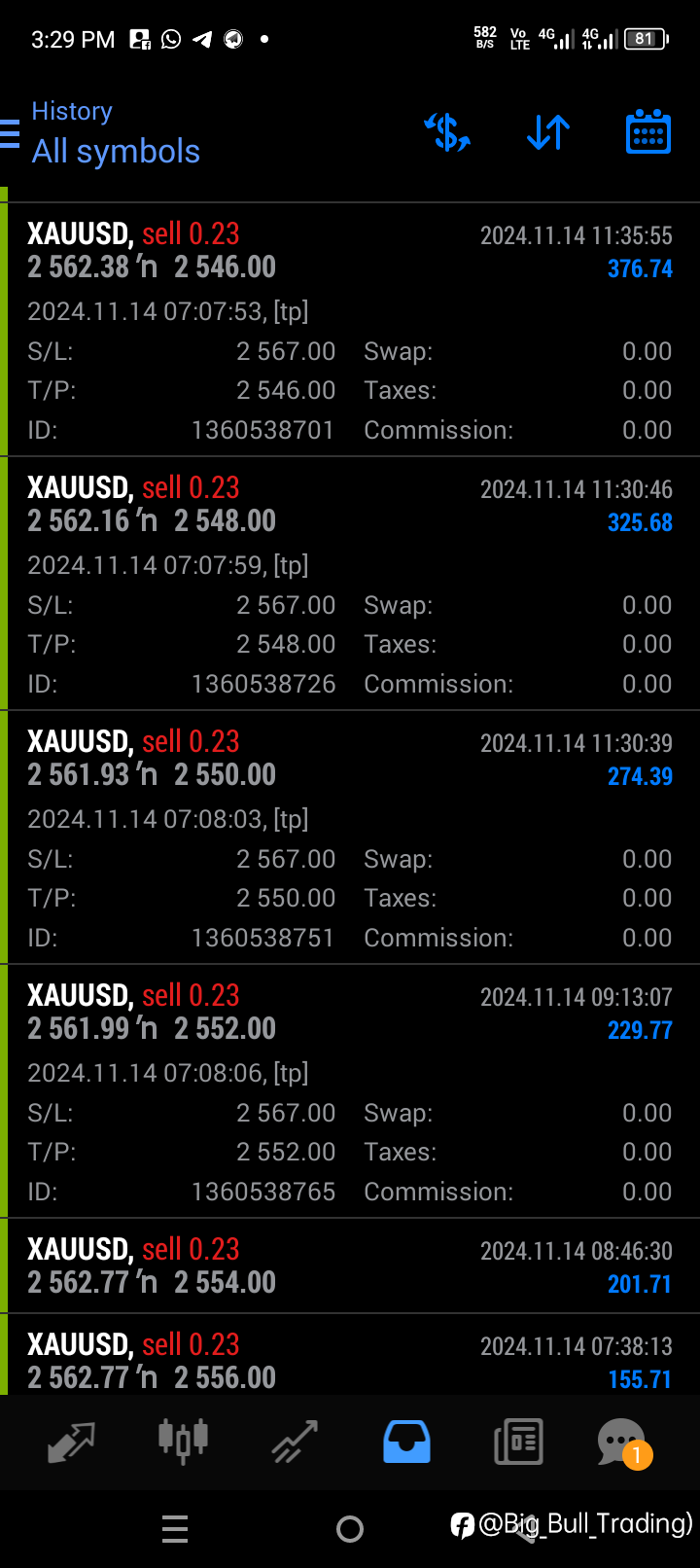Open the News tab

(x=518, y=1442)
